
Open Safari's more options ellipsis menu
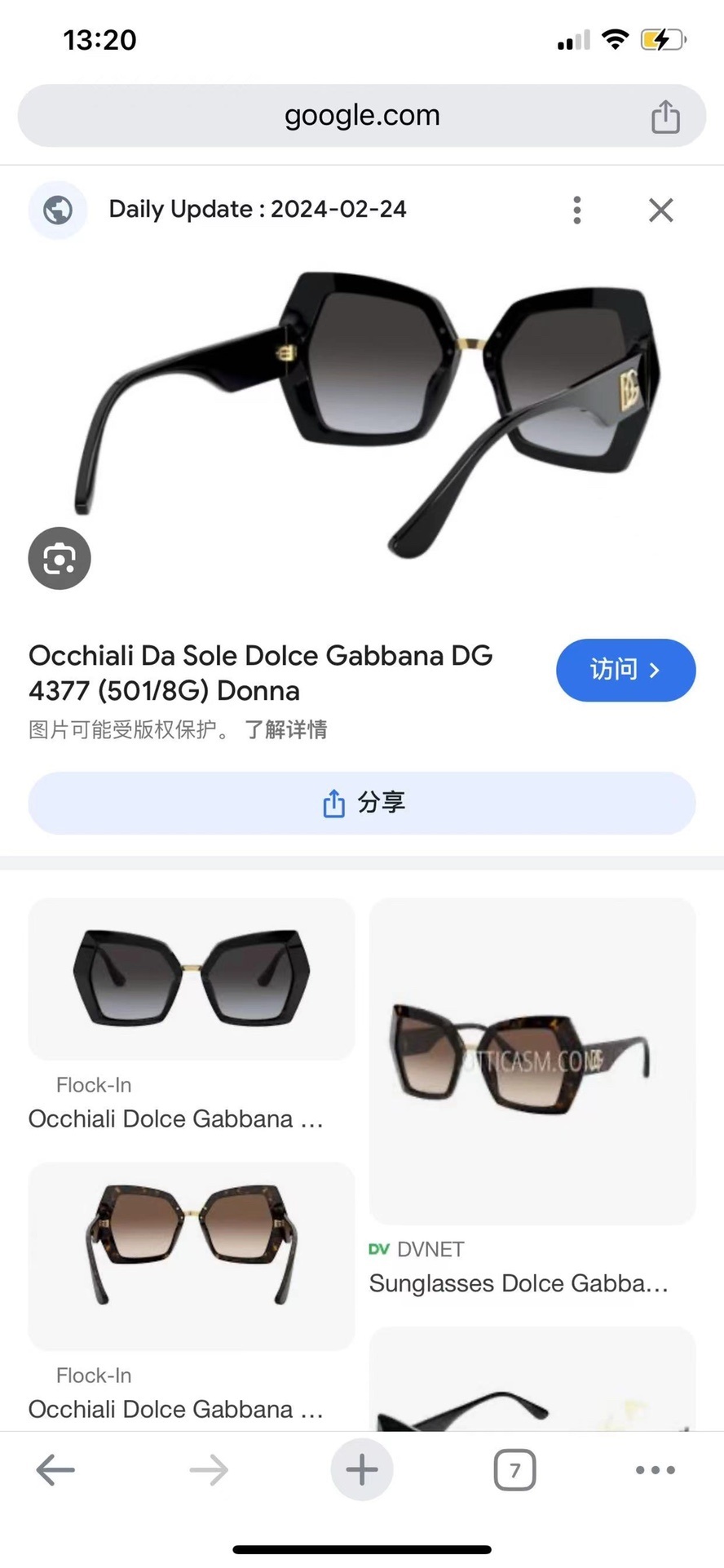pyautogui.click(x=655, y=1470)
